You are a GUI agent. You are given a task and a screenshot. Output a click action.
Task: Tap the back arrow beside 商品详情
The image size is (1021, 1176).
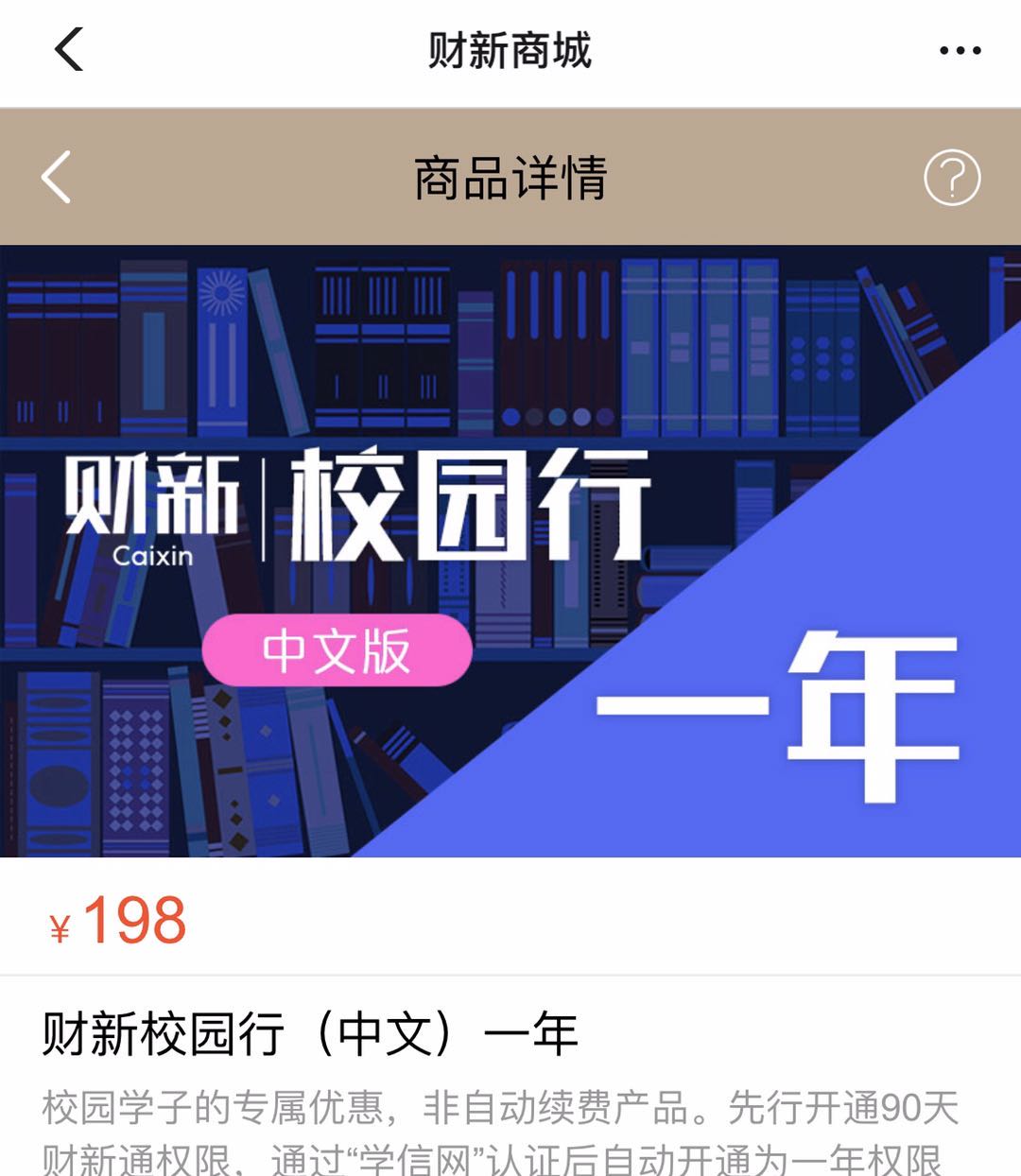tap(57, 176)
